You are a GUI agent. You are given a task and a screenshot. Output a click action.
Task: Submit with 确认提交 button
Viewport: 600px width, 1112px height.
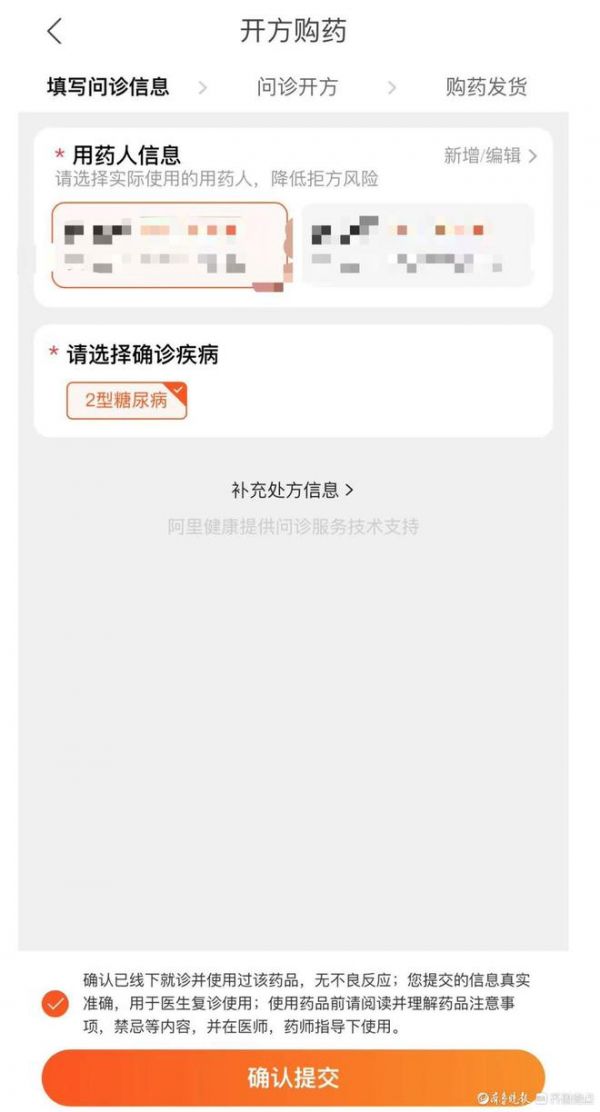(x=293, y=1077)
